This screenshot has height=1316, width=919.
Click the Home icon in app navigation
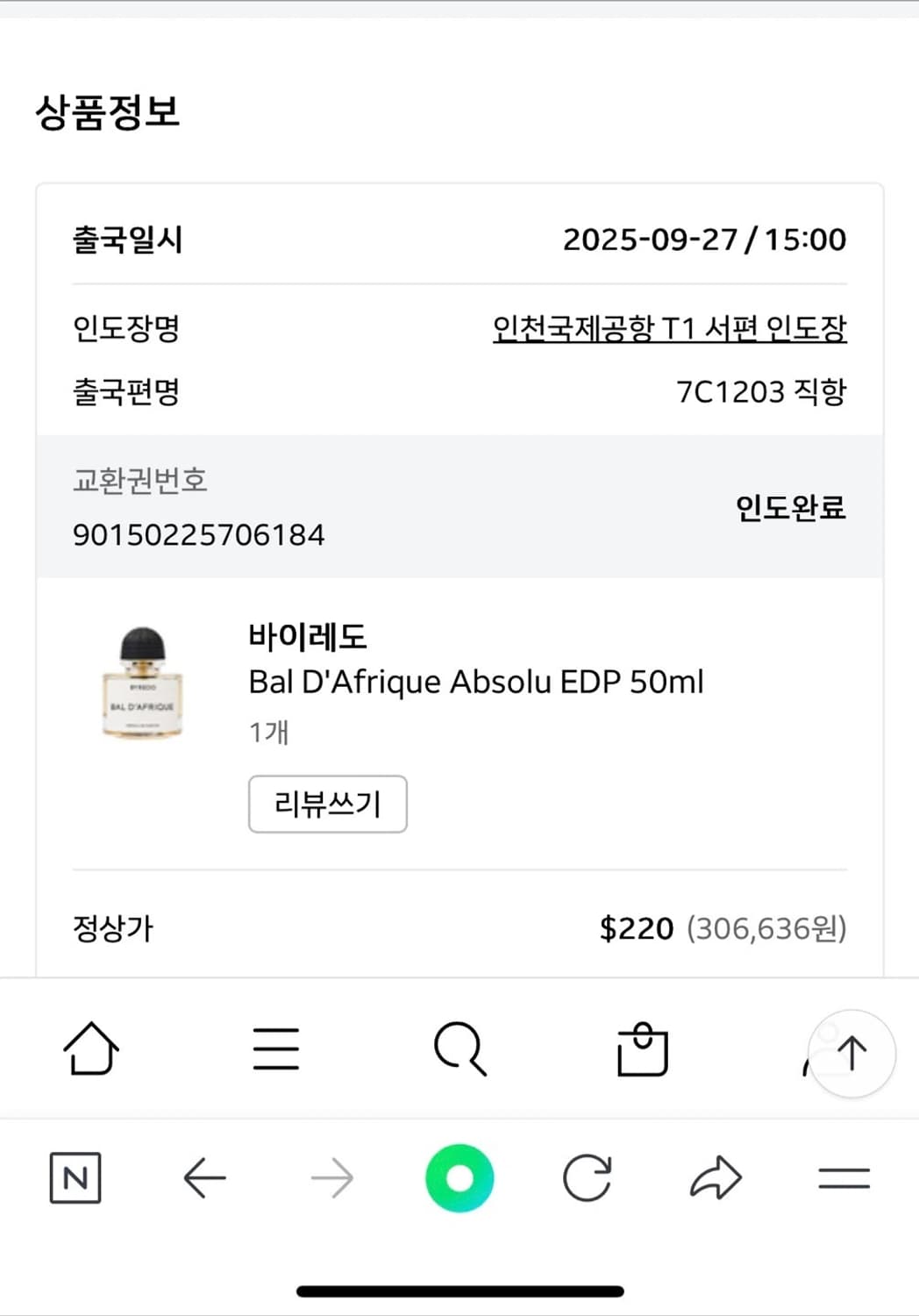[91, 1049]
